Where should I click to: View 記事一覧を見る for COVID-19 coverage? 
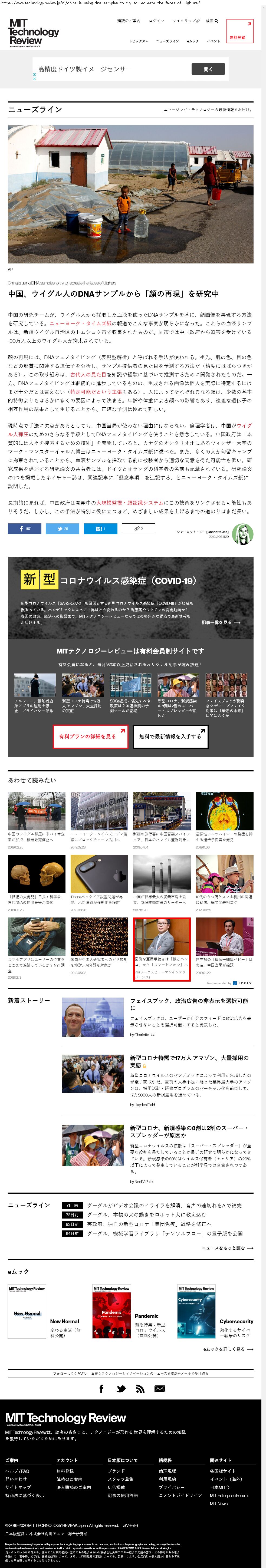(220, 622)
